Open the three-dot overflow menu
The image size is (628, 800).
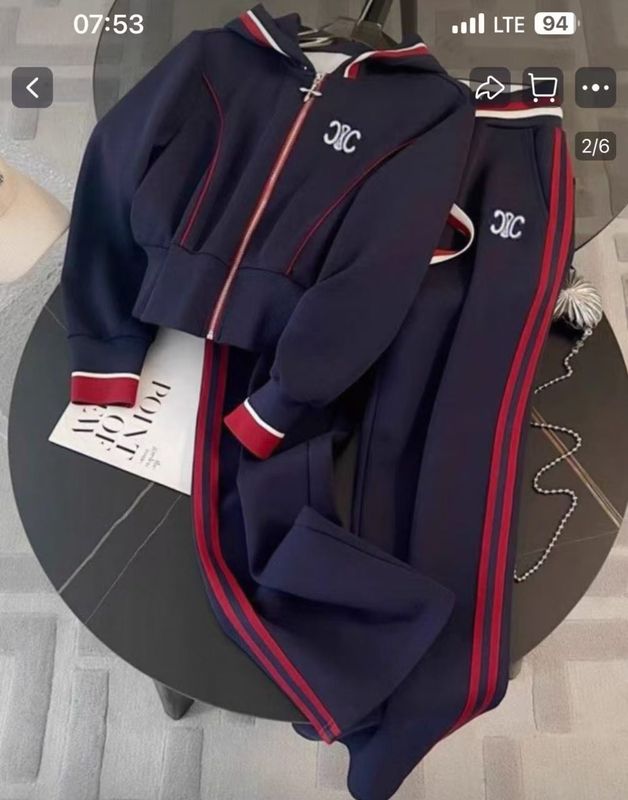click(x=596, y=88)
